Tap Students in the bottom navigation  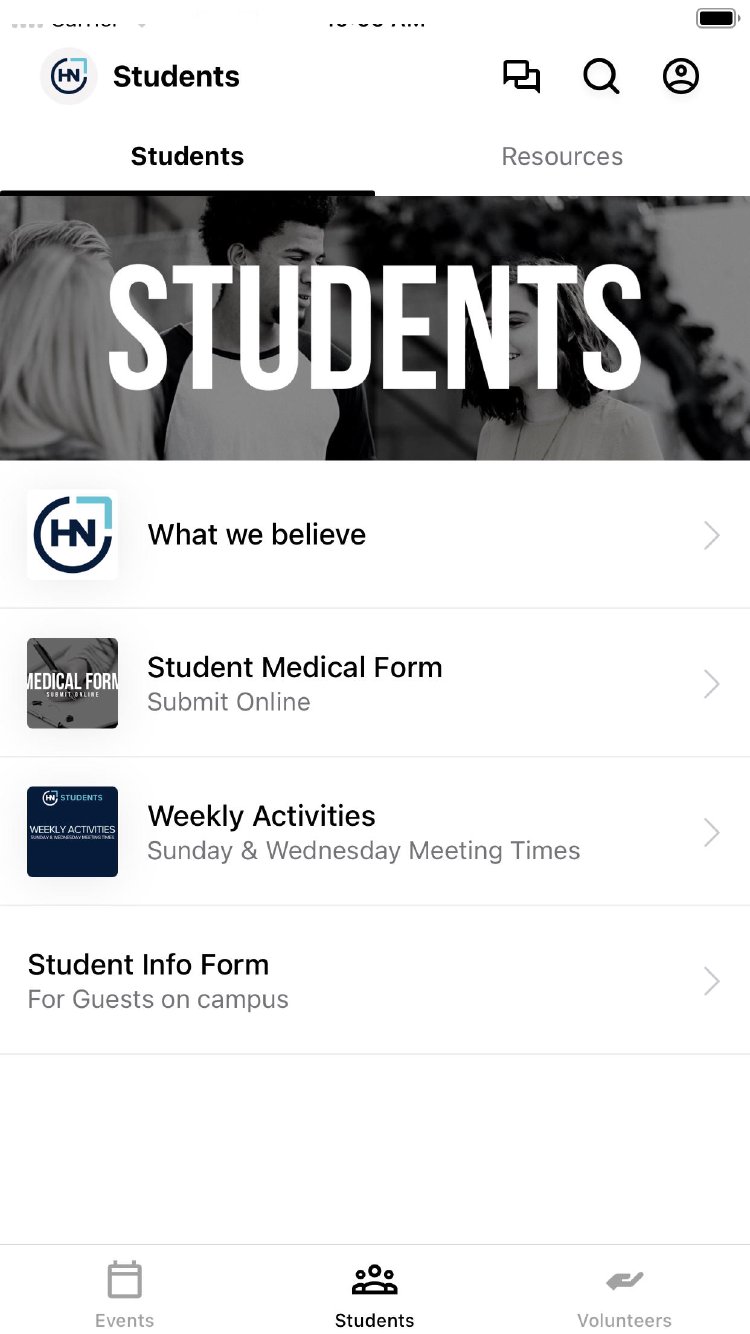(x=375, y=1294)
